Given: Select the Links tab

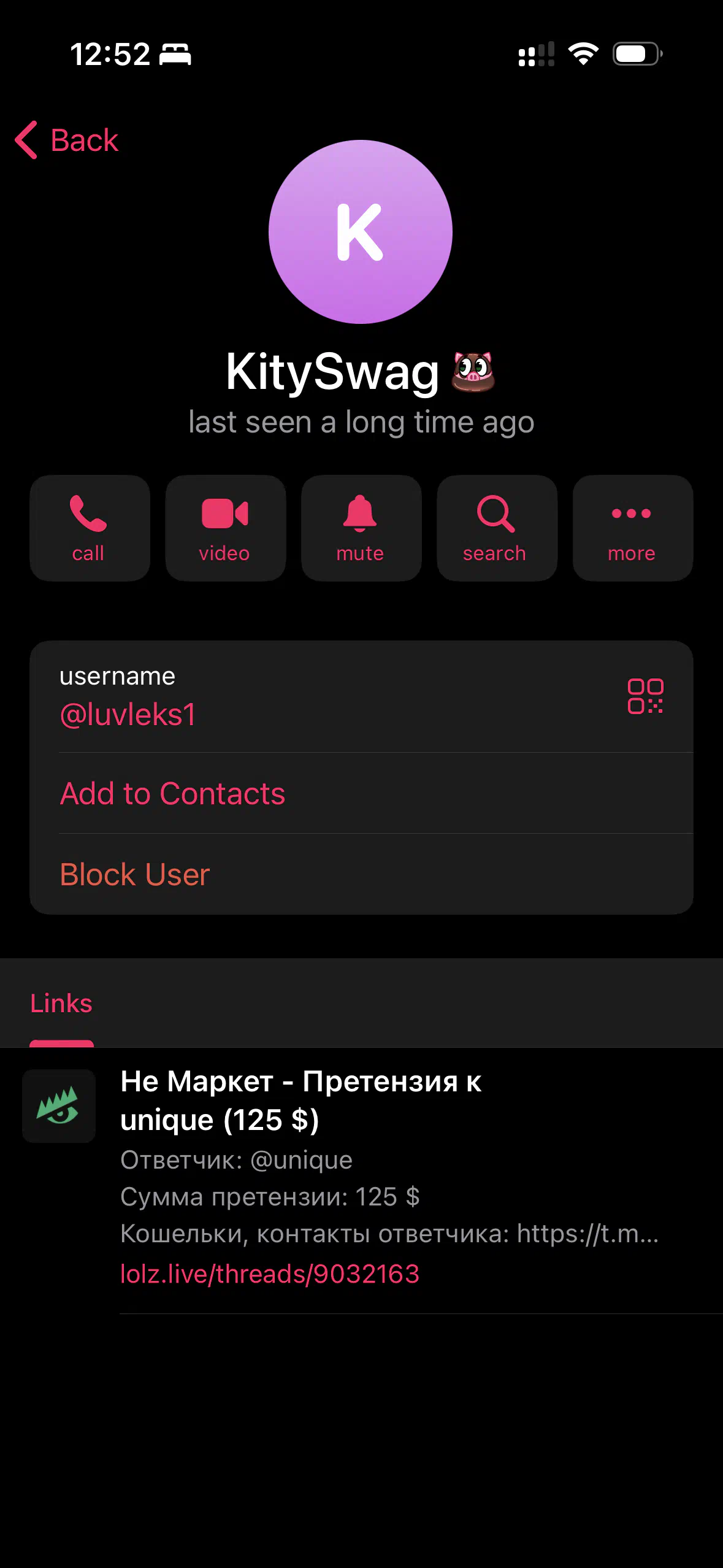Looking at the screenshot, I should point(61,1004).
